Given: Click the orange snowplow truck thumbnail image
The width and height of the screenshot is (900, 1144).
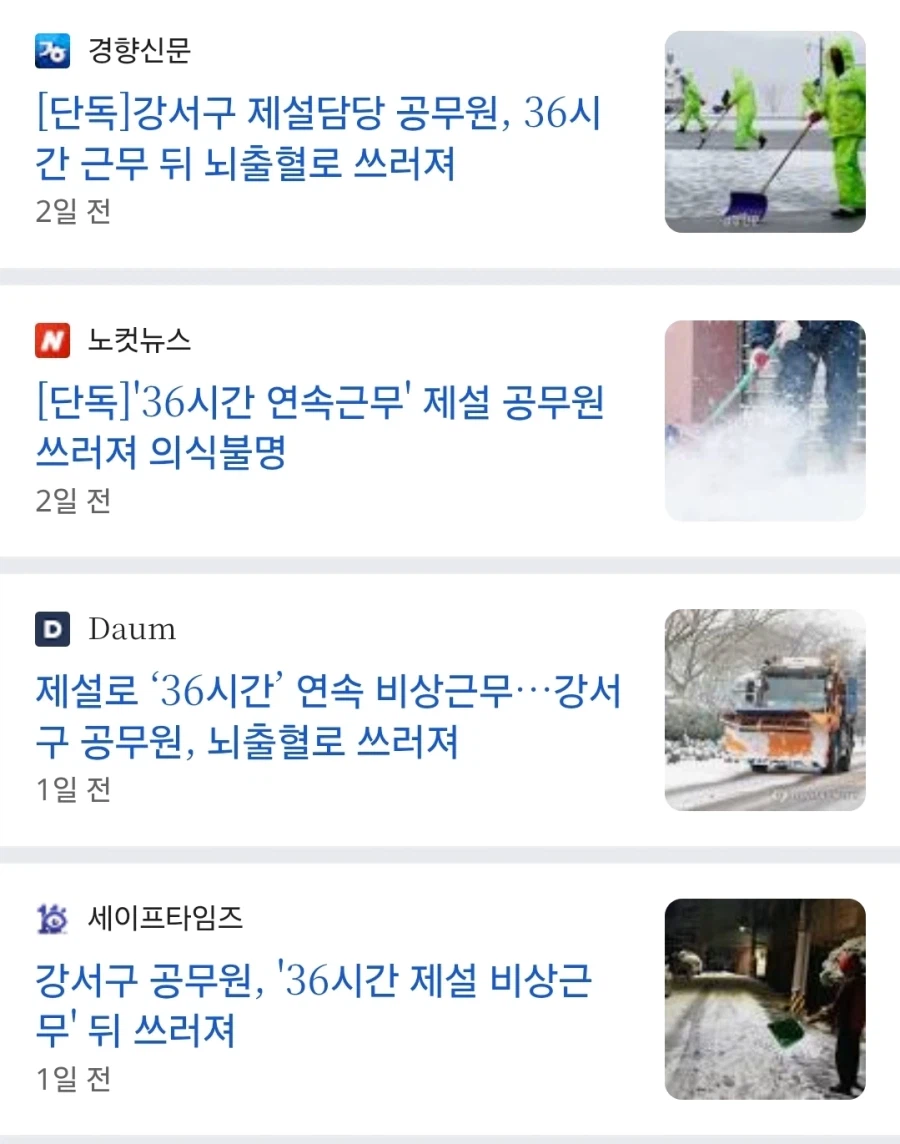Looking at the screenshot, I should click(765, 710).
